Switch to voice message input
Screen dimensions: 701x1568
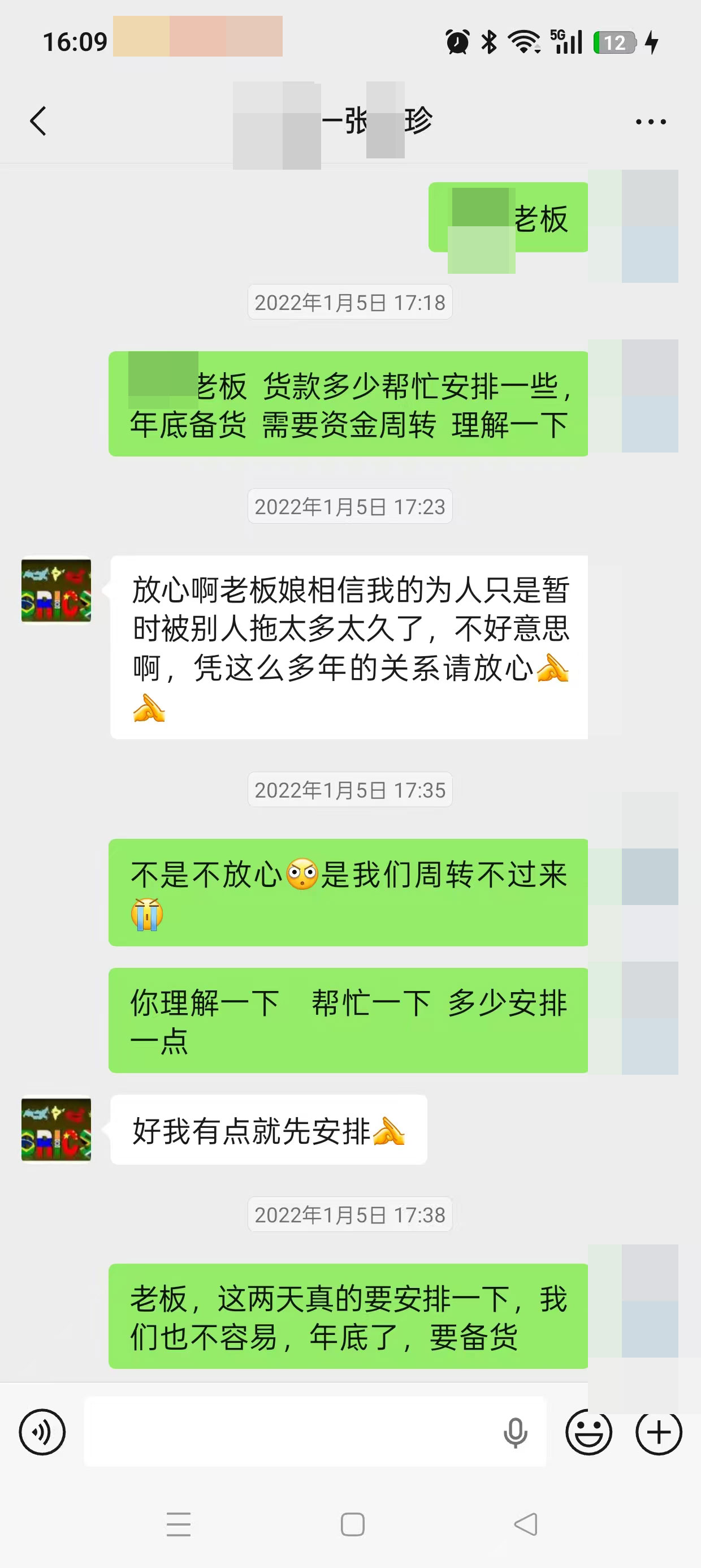pos(42,1432)
